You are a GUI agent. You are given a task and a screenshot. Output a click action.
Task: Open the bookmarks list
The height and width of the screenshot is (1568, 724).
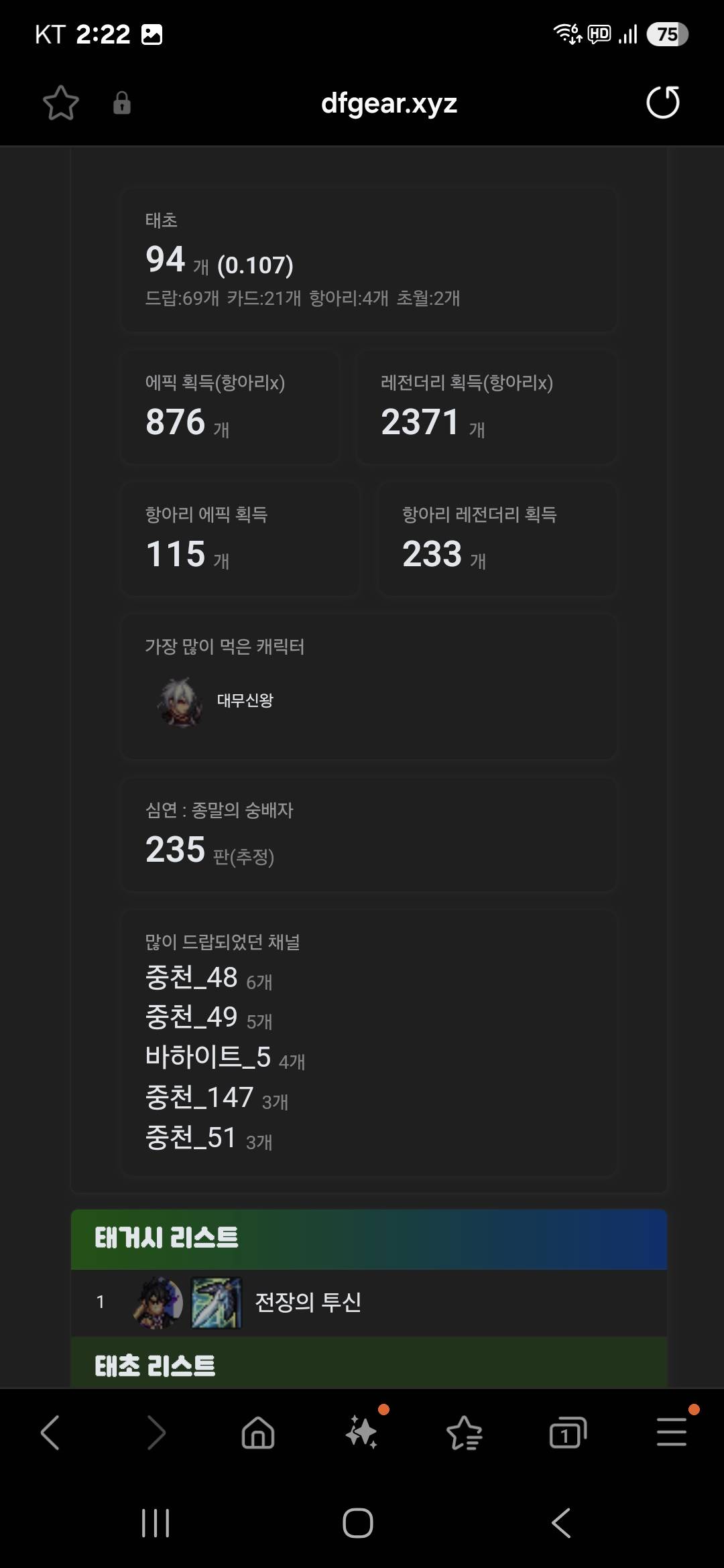[x=465, y=1433]
